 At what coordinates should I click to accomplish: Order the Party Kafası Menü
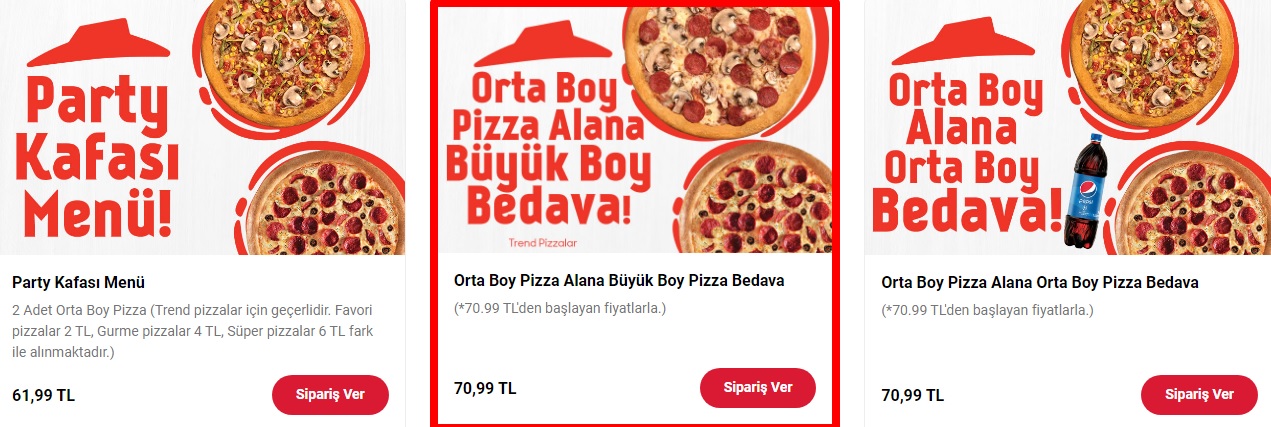[x=330, y=395]
